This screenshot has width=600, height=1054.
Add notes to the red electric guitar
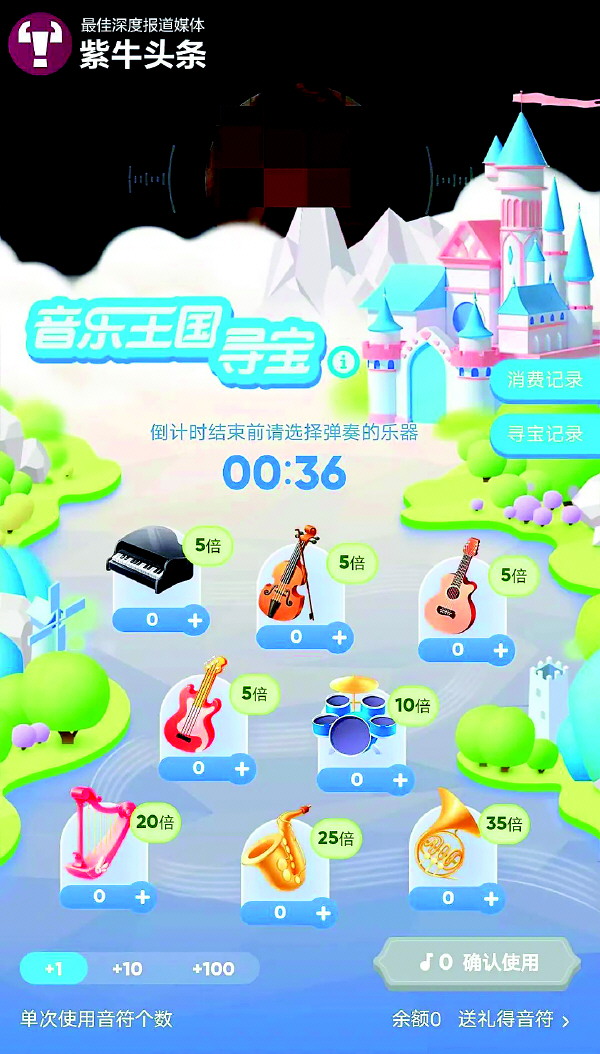[x=242, y=769]
